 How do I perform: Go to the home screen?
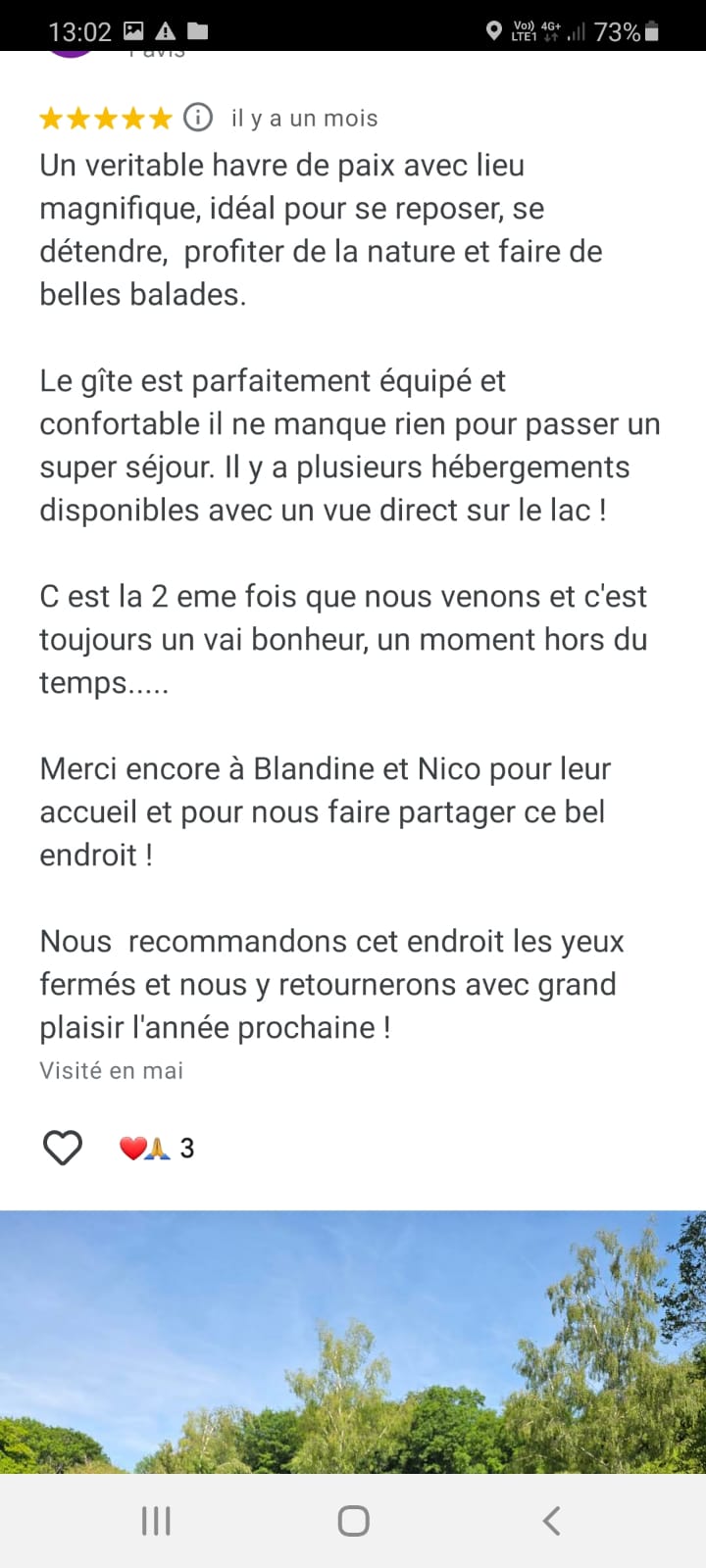click(353, 1521)
